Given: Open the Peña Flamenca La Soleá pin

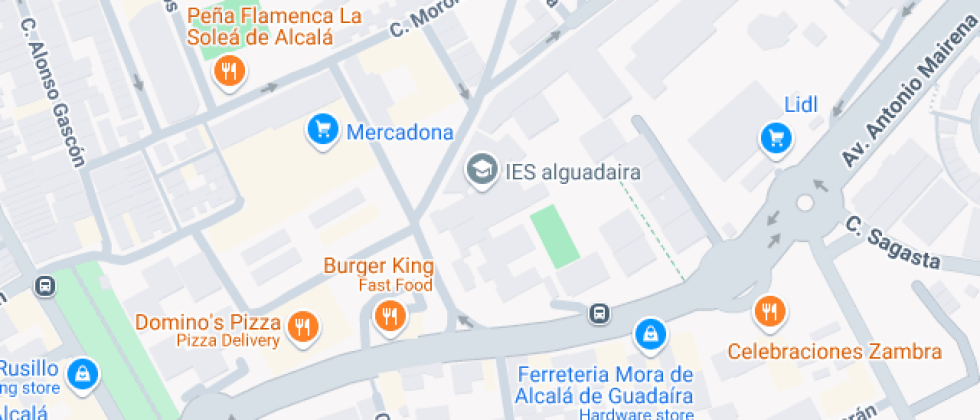Looking at the screenshot, I should pos(230,70).
